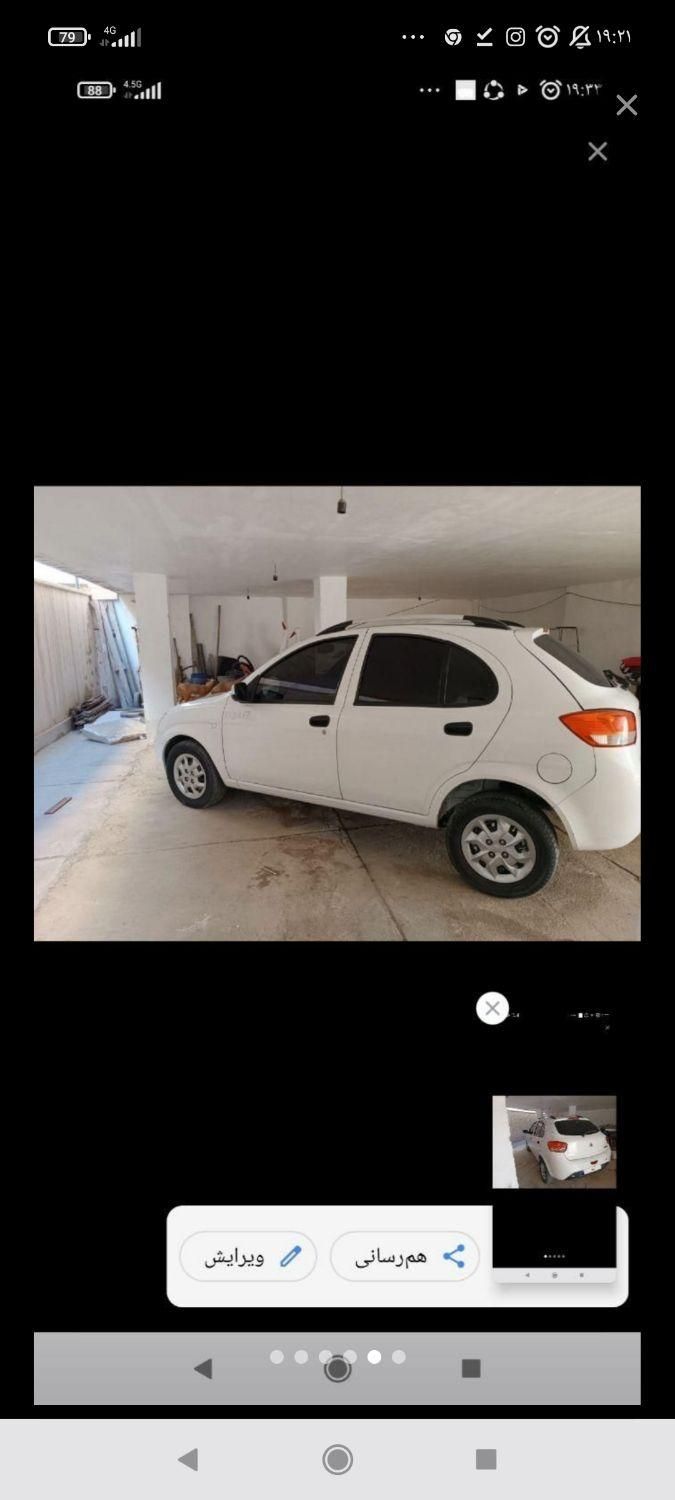Close the full-screen photo viewer
This screenshot has height=1500, width=675.
point(626,106)
